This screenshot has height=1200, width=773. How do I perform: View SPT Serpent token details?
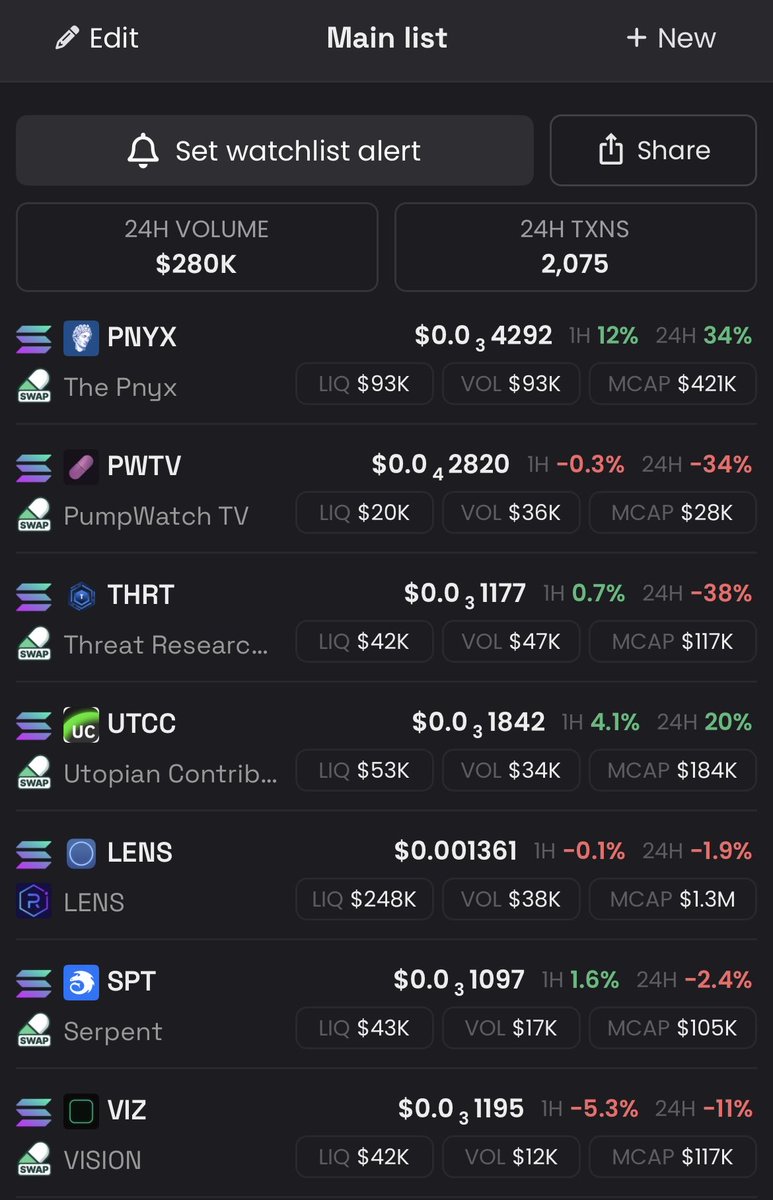point(130,981)
